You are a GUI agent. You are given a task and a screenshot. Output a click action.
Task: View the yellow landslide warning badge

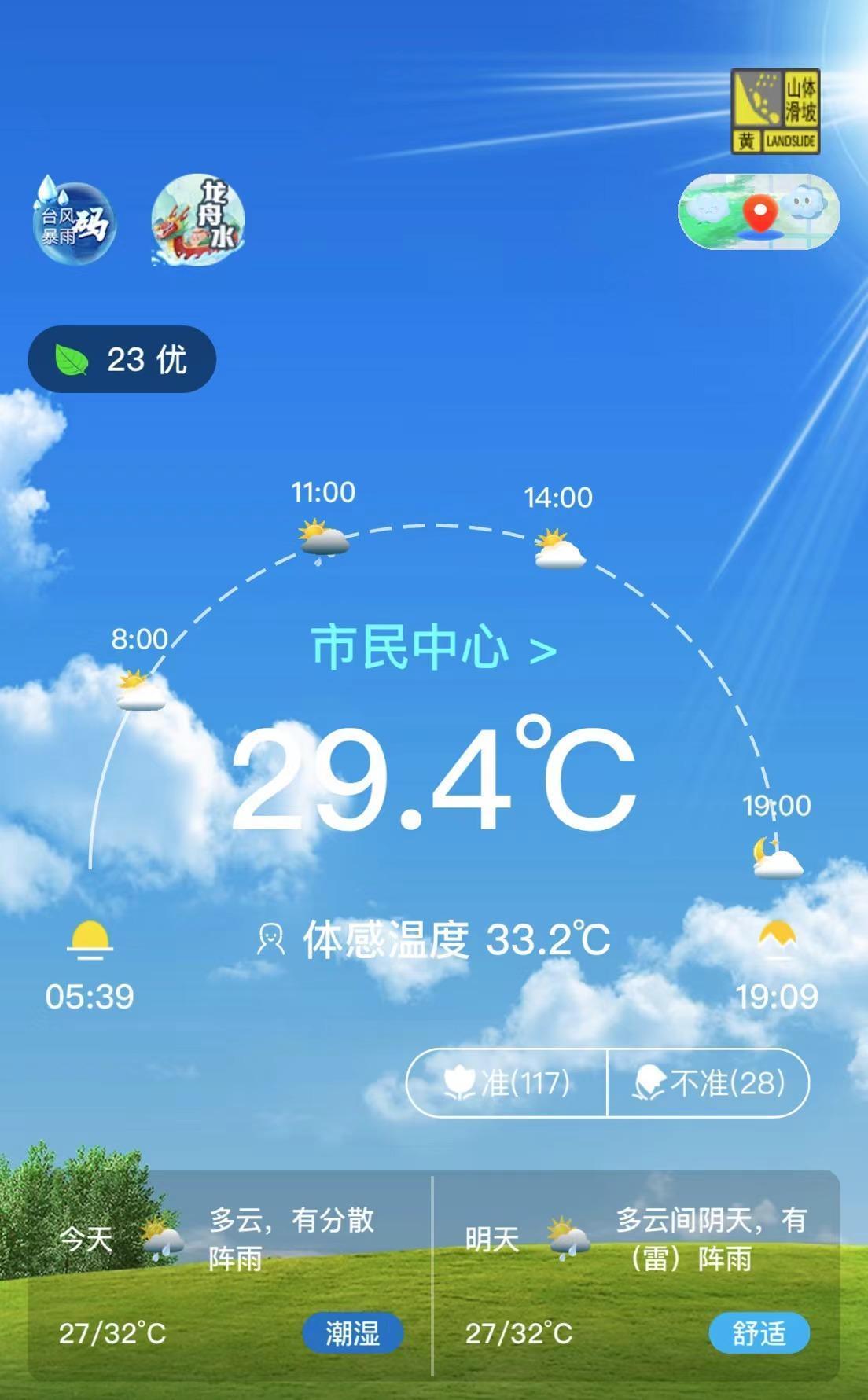[x=775, y=111]
